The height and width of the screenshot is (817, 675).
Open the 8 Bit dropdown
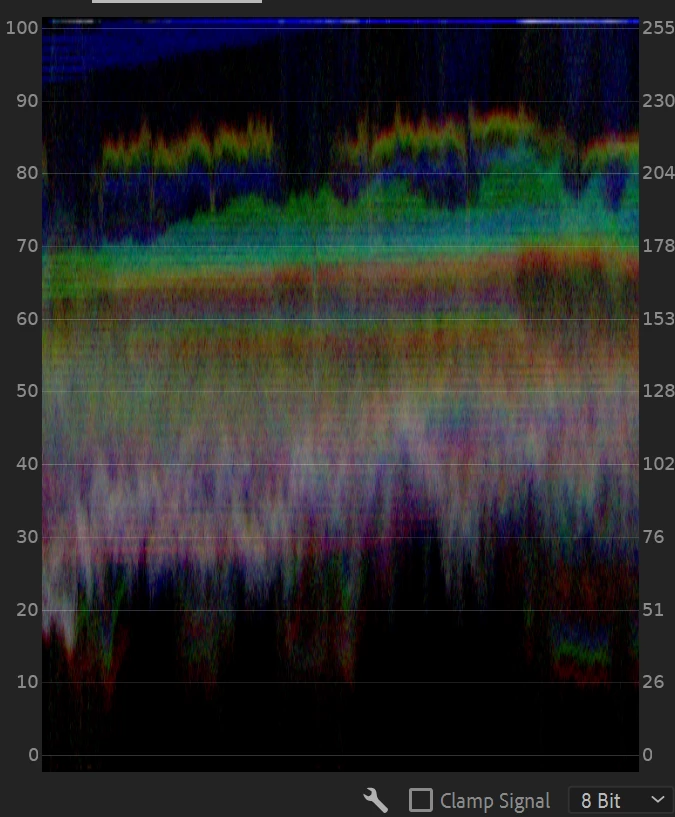point(621,800)
